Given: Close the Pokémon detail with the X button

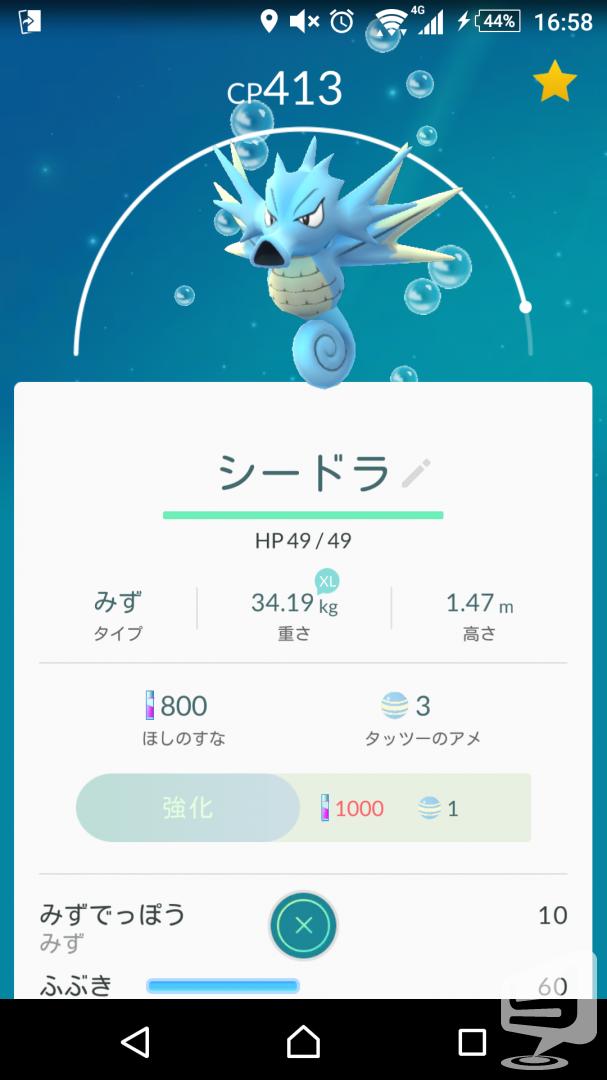Looking at the screenshot, I should tap(303, 925).
